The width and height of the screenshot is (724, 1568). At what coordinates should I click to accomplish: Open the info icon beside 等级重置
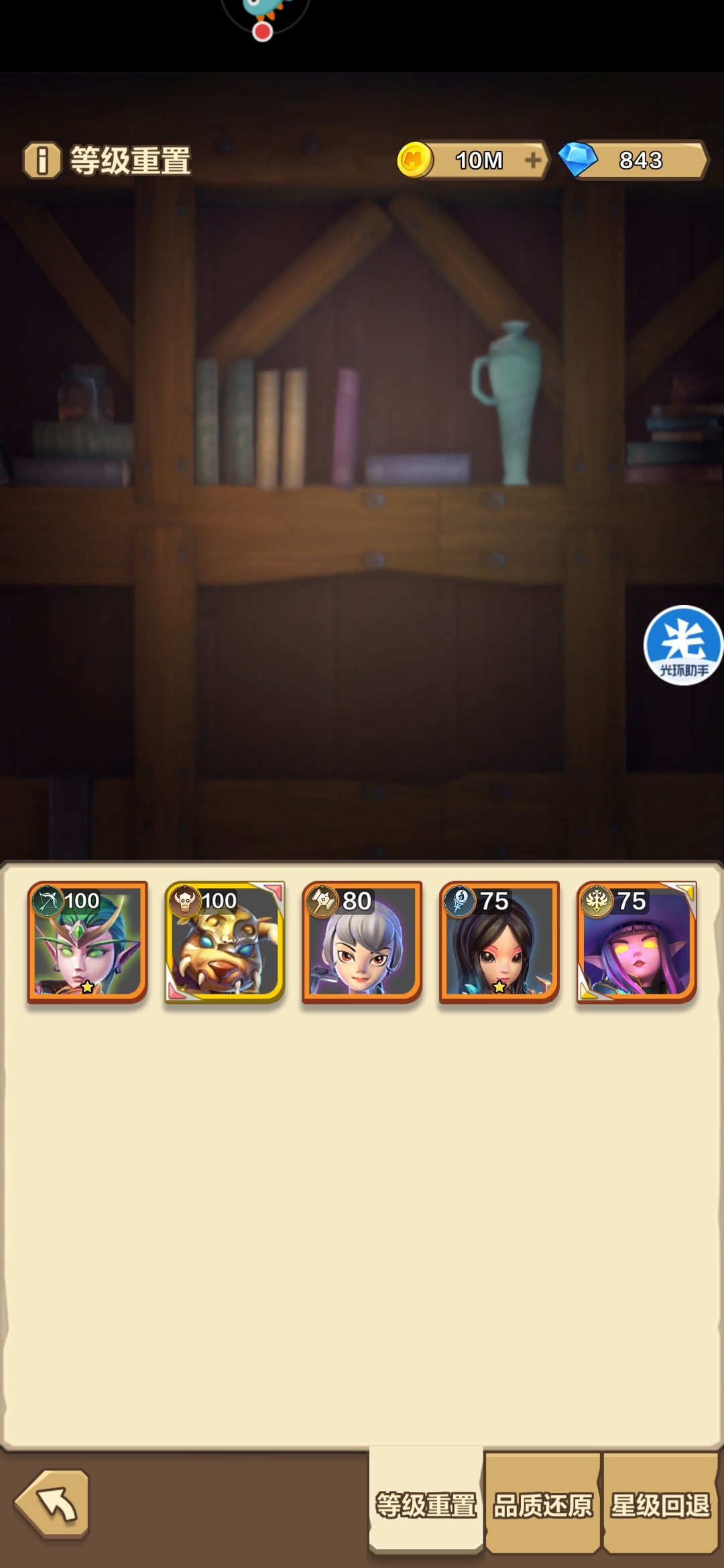coord(42,161)
